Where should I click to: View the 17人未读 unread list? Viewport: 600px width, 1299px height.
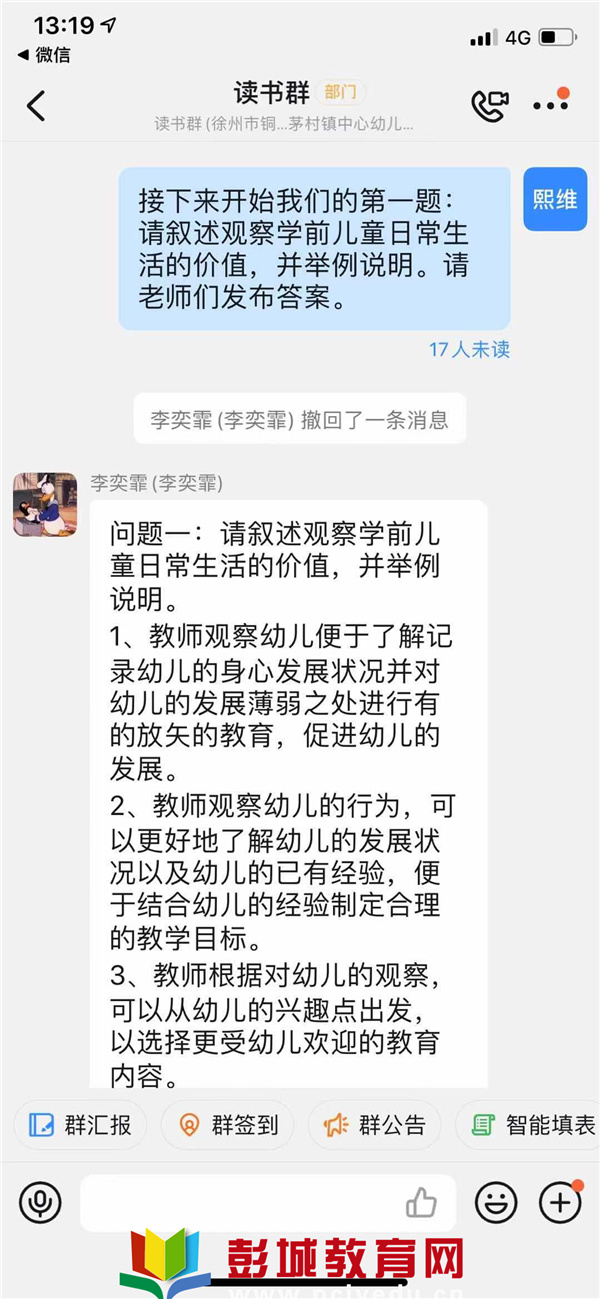469,349
